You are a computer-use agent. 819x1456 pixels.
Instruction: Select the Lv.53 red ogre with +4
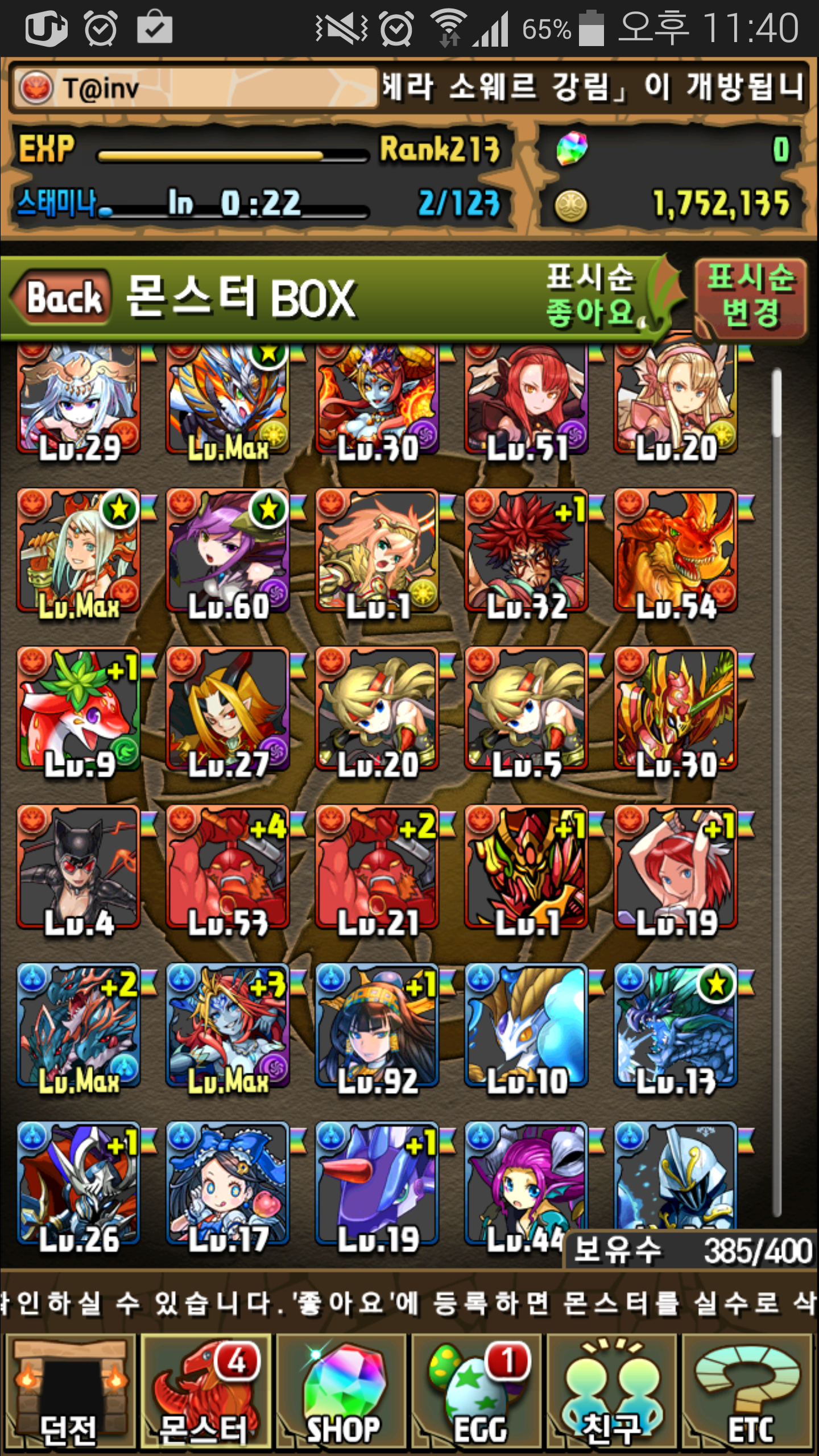227,868
